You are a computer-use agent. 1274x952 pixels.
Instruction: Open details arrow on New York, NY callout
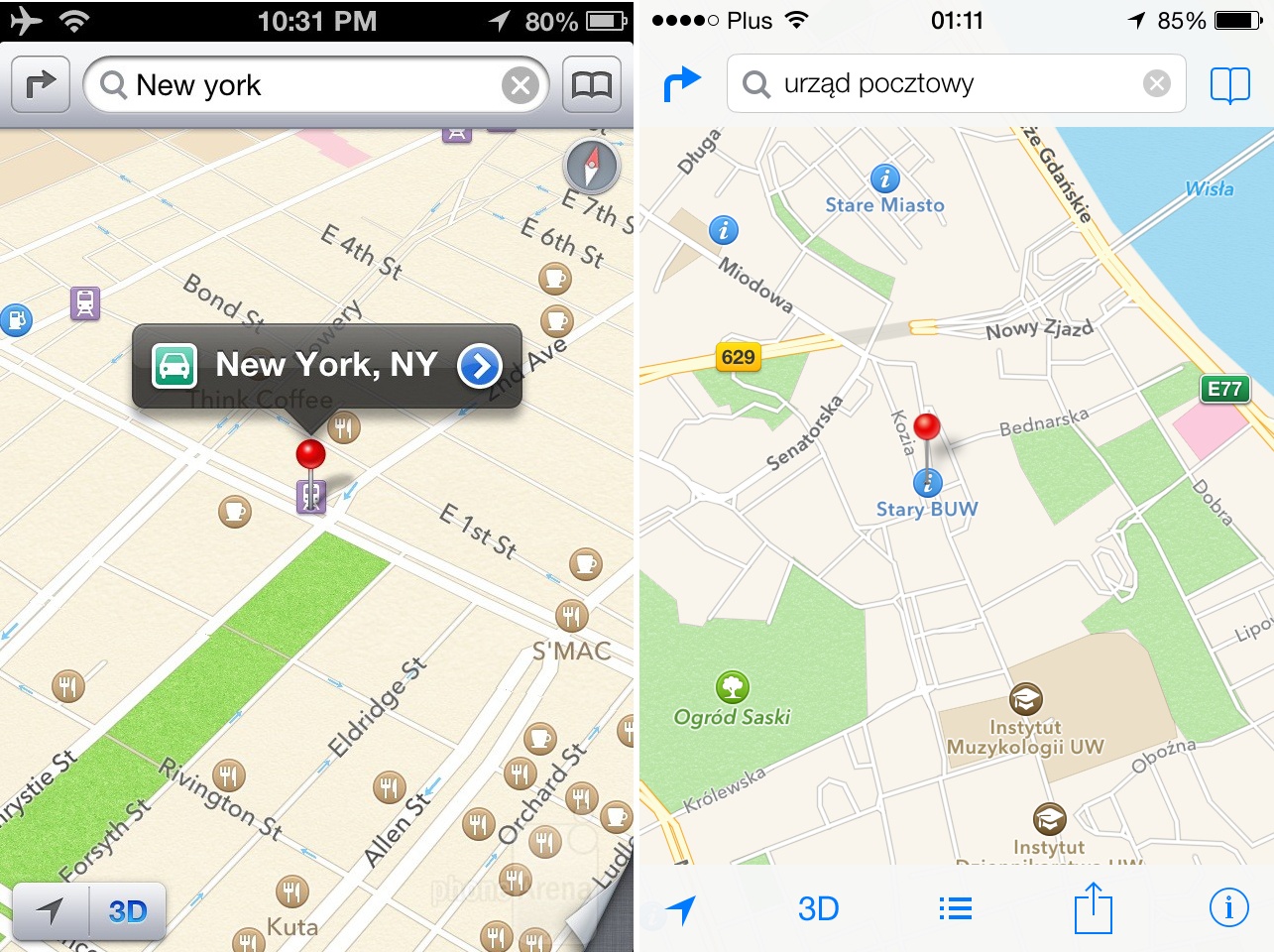(x=480, y=366)
